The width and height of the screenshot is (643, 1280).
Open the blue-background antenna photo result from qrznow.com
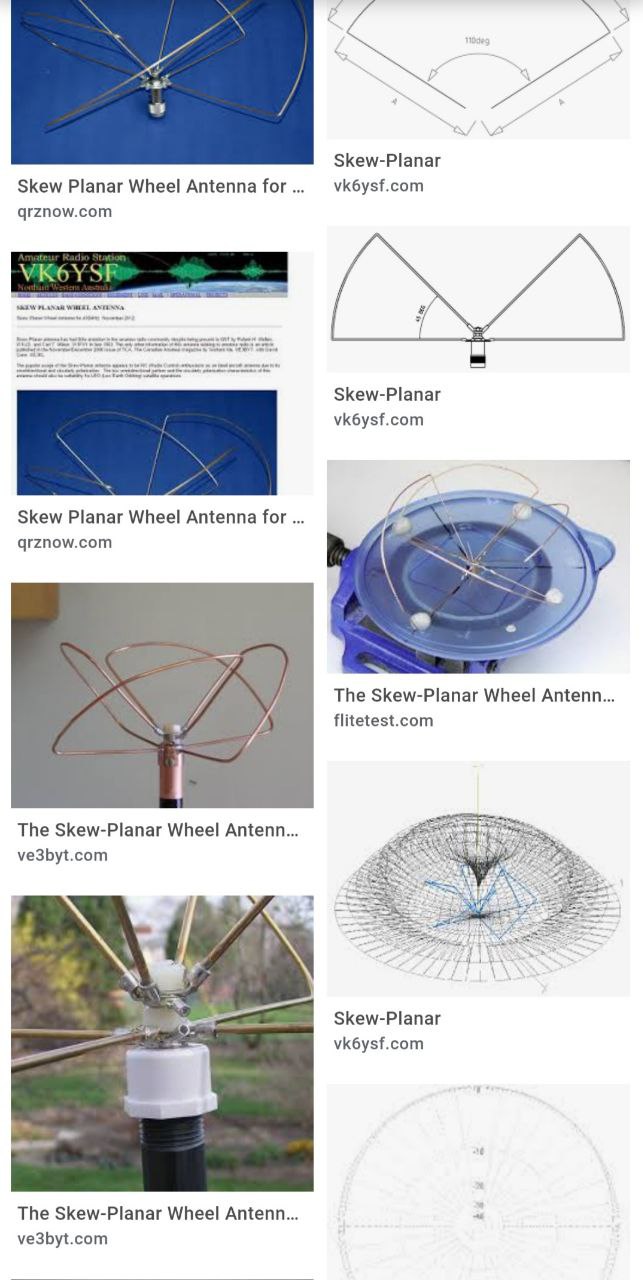pyautogui.click(x=162, y=80)
